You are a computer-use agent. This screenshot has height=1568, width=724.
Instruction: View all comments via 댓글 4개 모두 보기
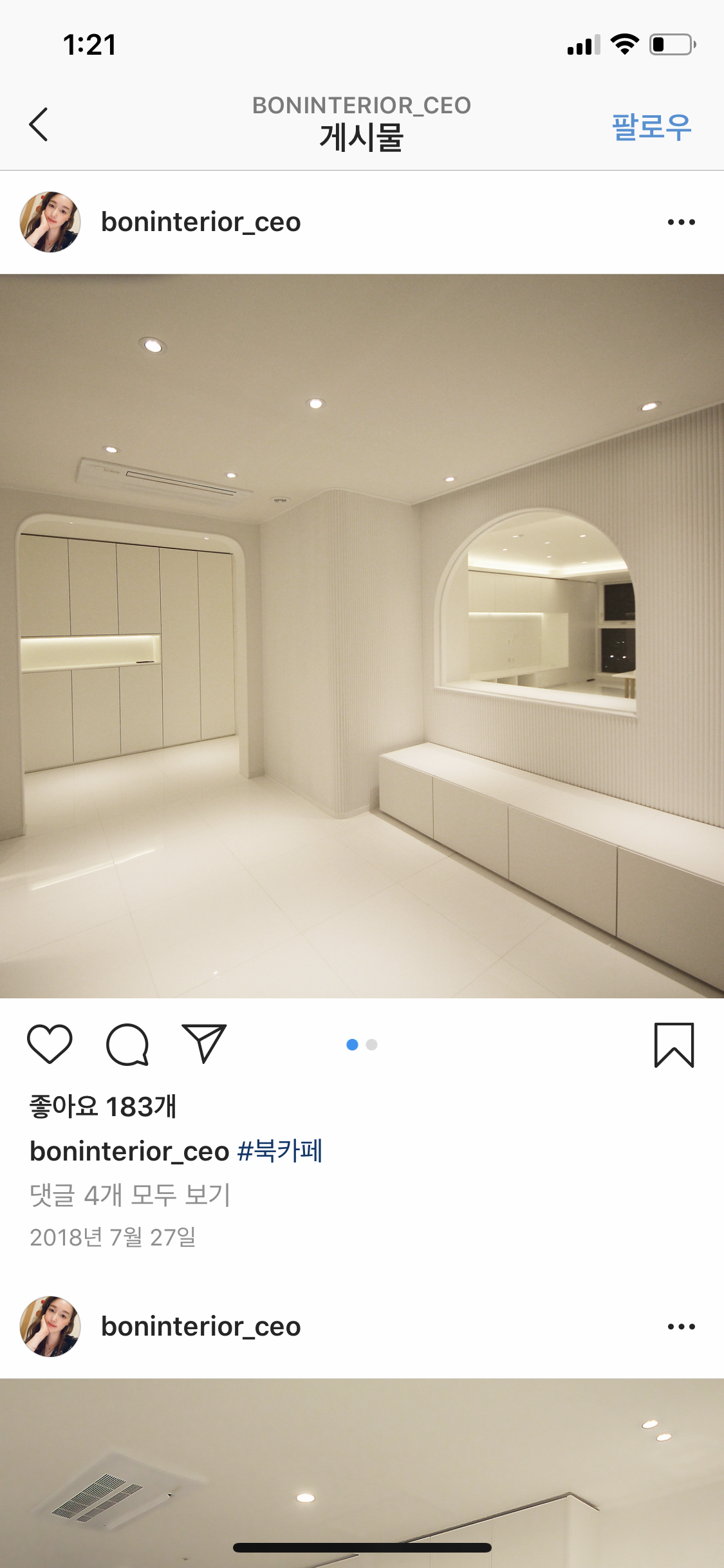(130, 1195)
